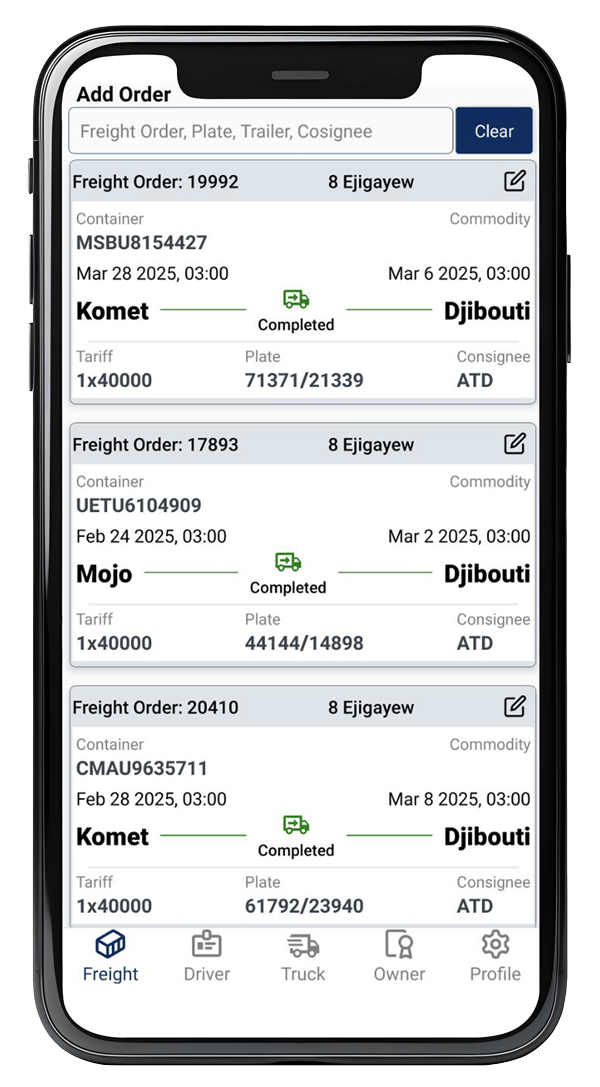Open the order card with container UETU6104909
Viewport: 600px width, 1087px height.
point(302,563)
